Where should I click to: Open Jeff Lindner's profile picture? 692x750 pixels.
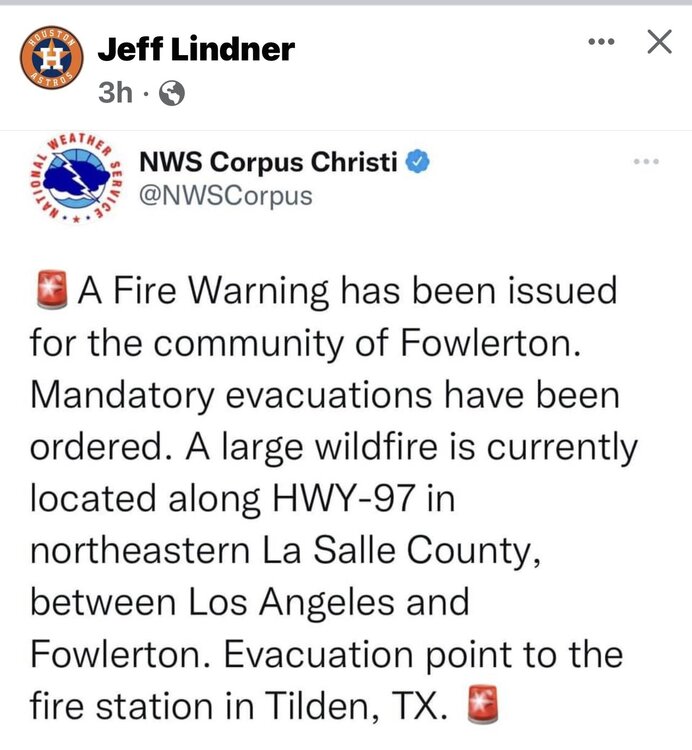tap(49, 62)
